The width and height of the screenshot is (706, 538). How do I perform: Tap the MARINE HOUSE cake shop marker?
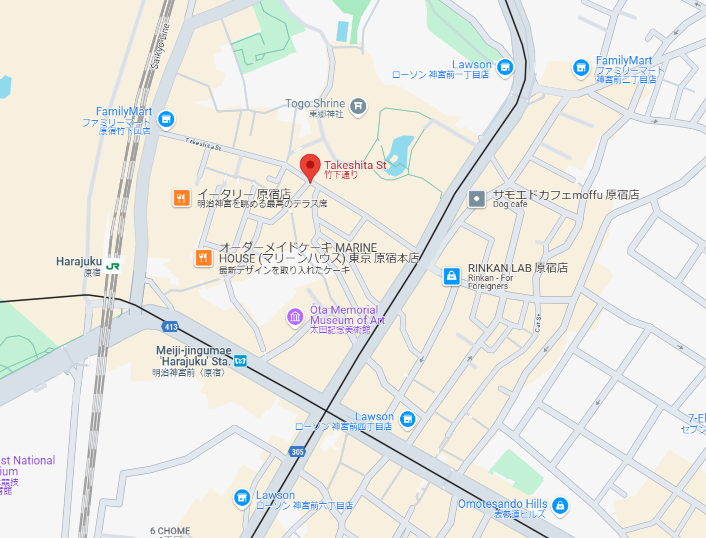tap(203, 258)
